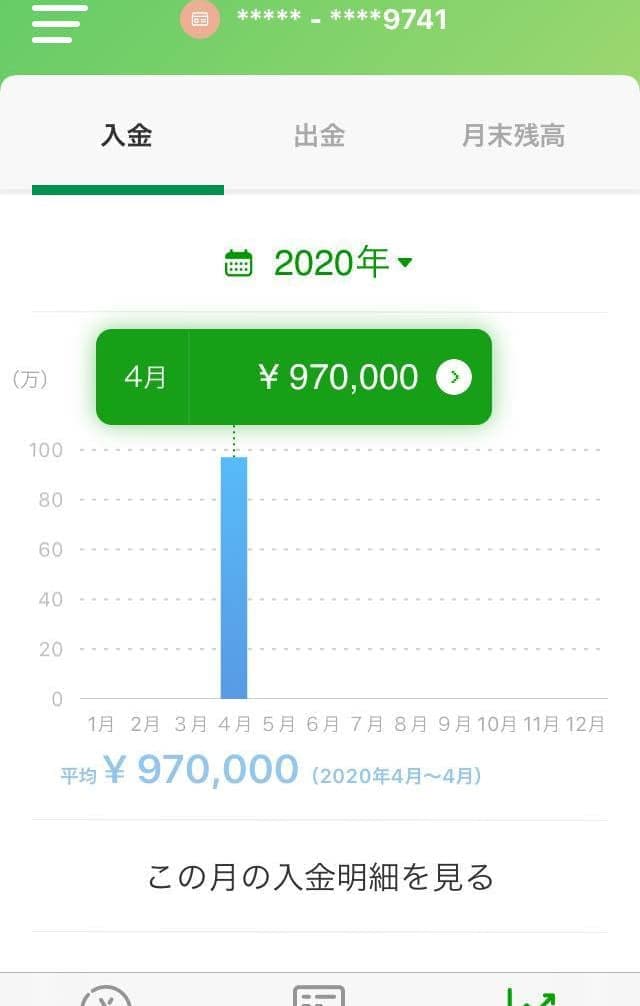
Task: Tap the arrow beside ¥970,000 for 4月
Action: [x=454, y=377]
